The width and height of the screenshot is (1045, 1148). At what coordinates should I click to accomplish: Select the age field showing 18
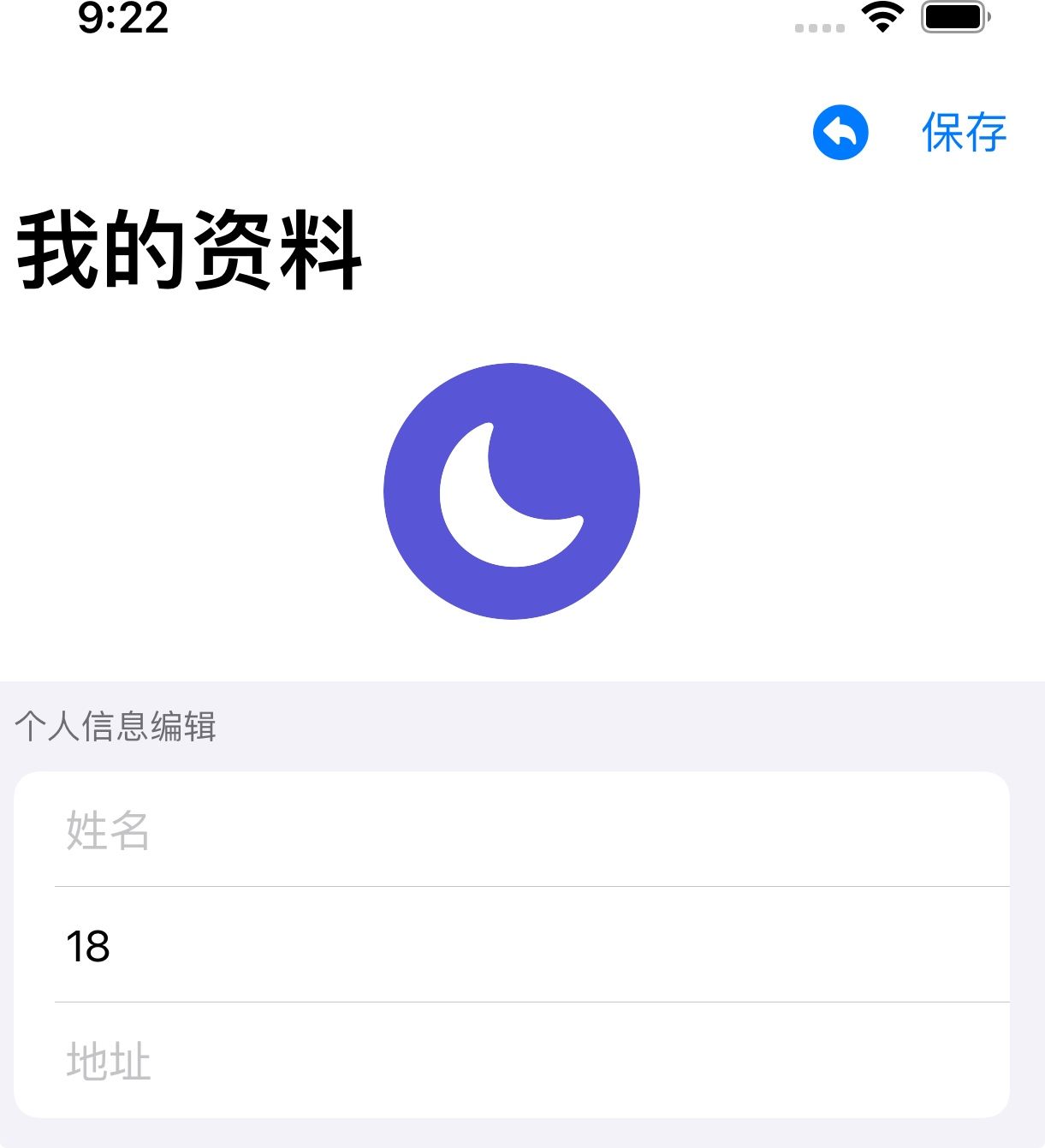[342, 946]
